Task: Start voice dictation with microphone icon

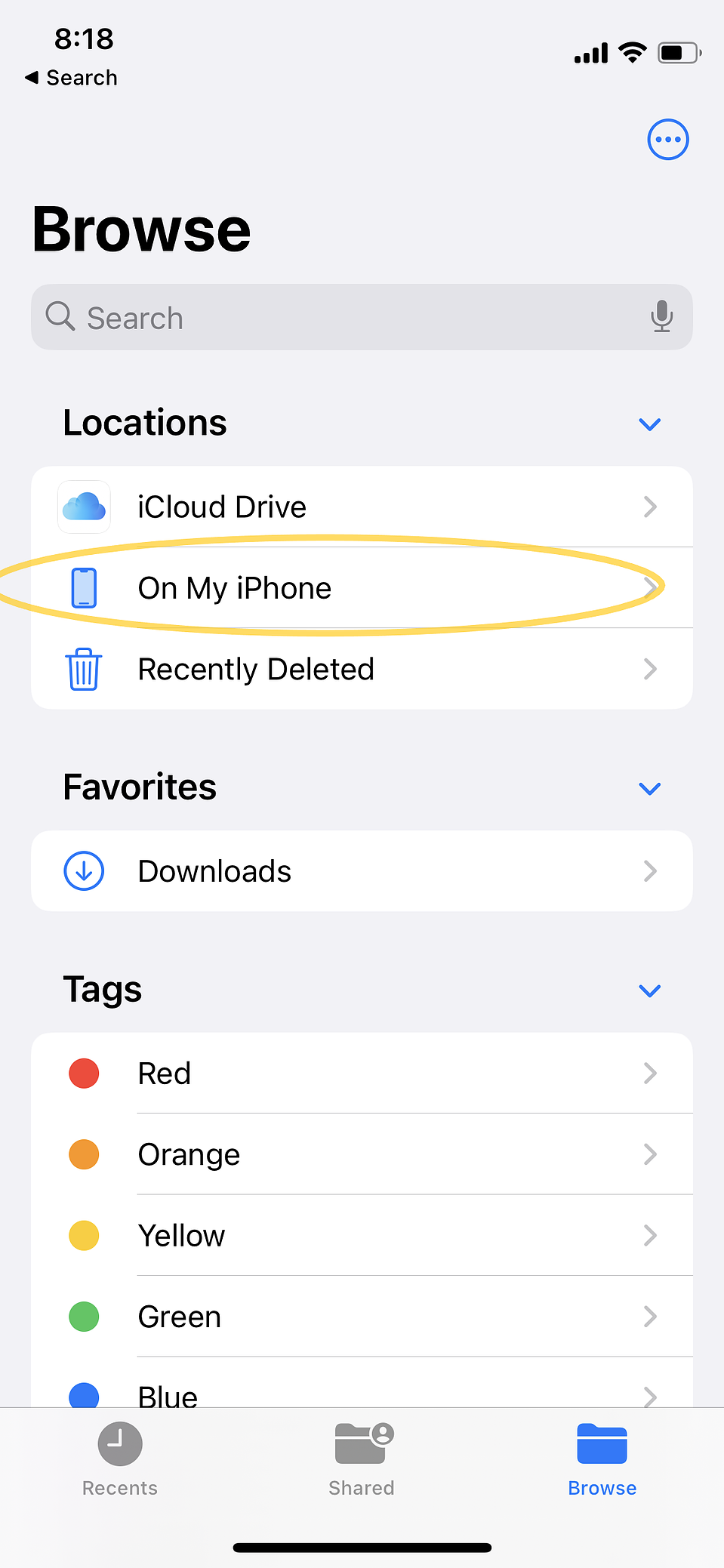Action: pyautogui.click(x=661, y=317)
